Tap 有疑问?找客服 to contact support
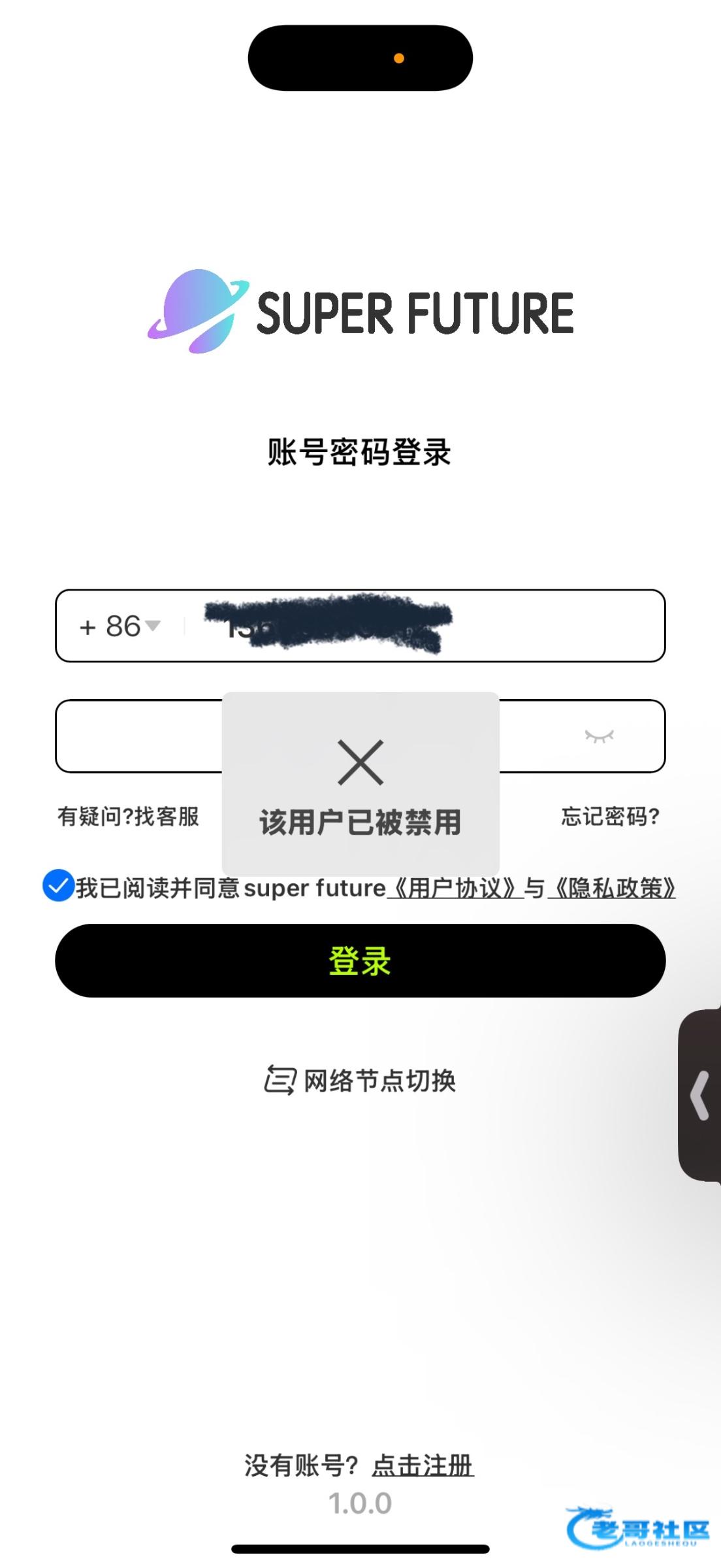 pos(128,817)
